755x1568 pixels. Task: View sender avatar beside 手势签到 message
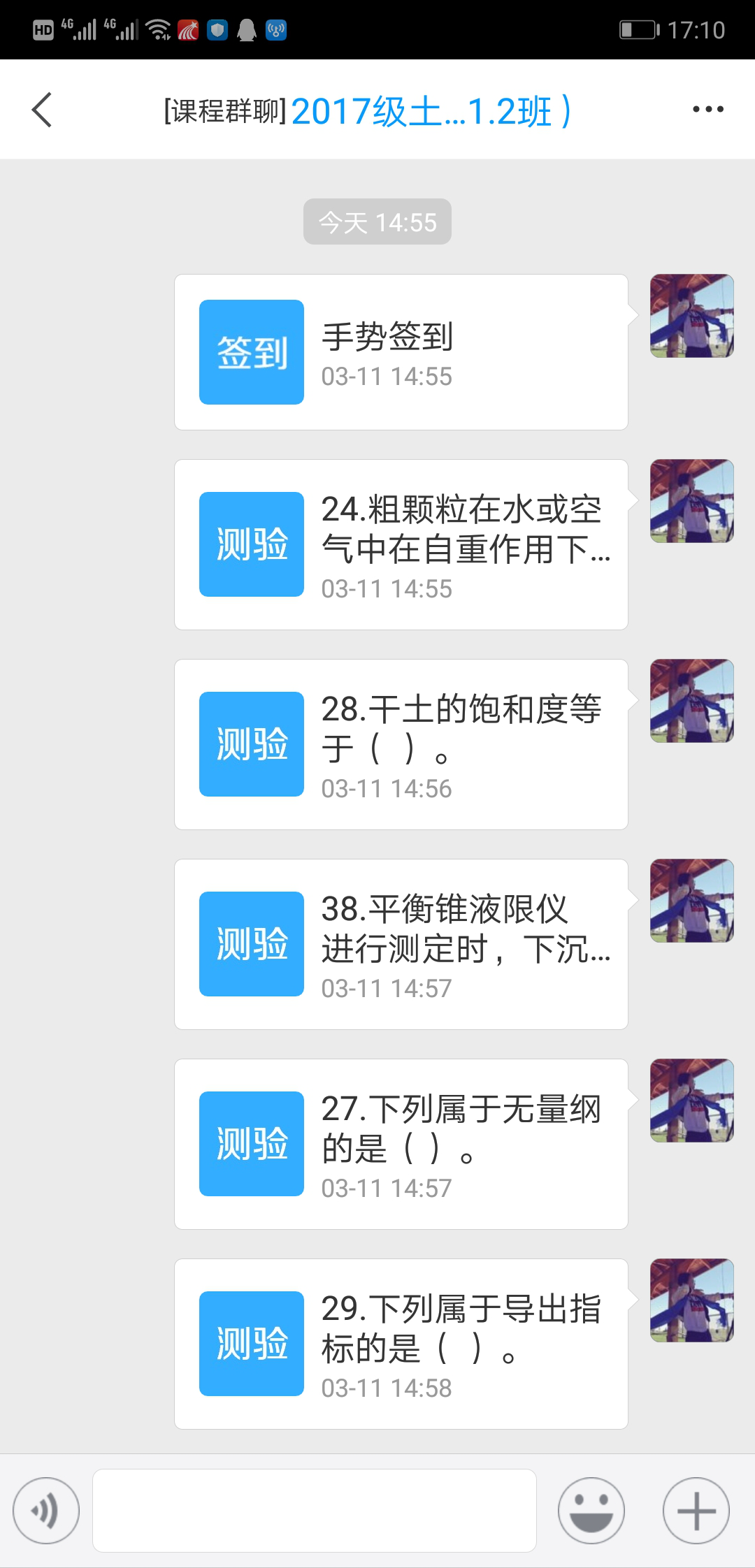click(x=691, y=316)
